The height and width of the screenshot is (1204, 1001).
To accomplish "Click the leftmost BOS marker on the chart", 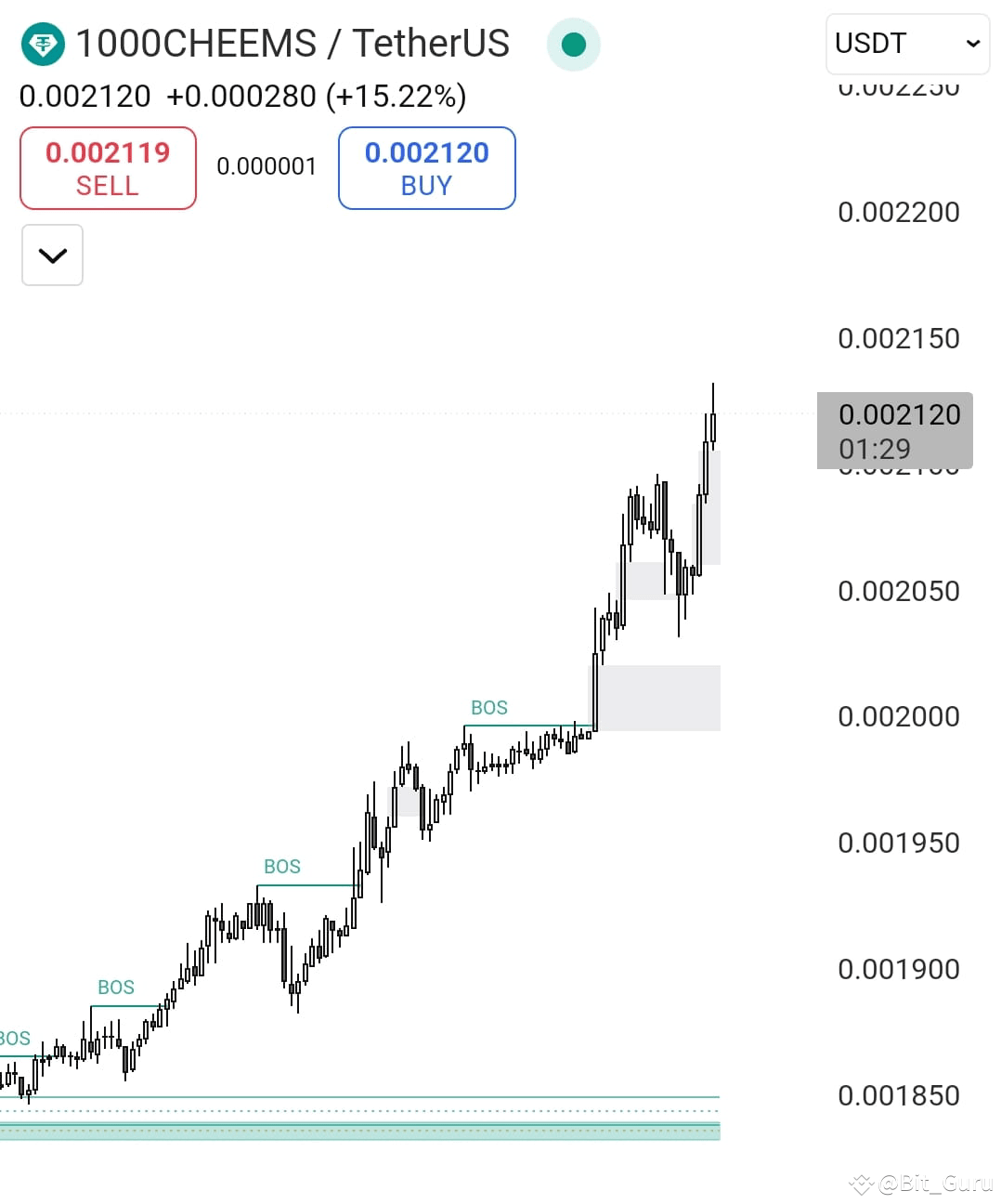I will (15, 1038).
